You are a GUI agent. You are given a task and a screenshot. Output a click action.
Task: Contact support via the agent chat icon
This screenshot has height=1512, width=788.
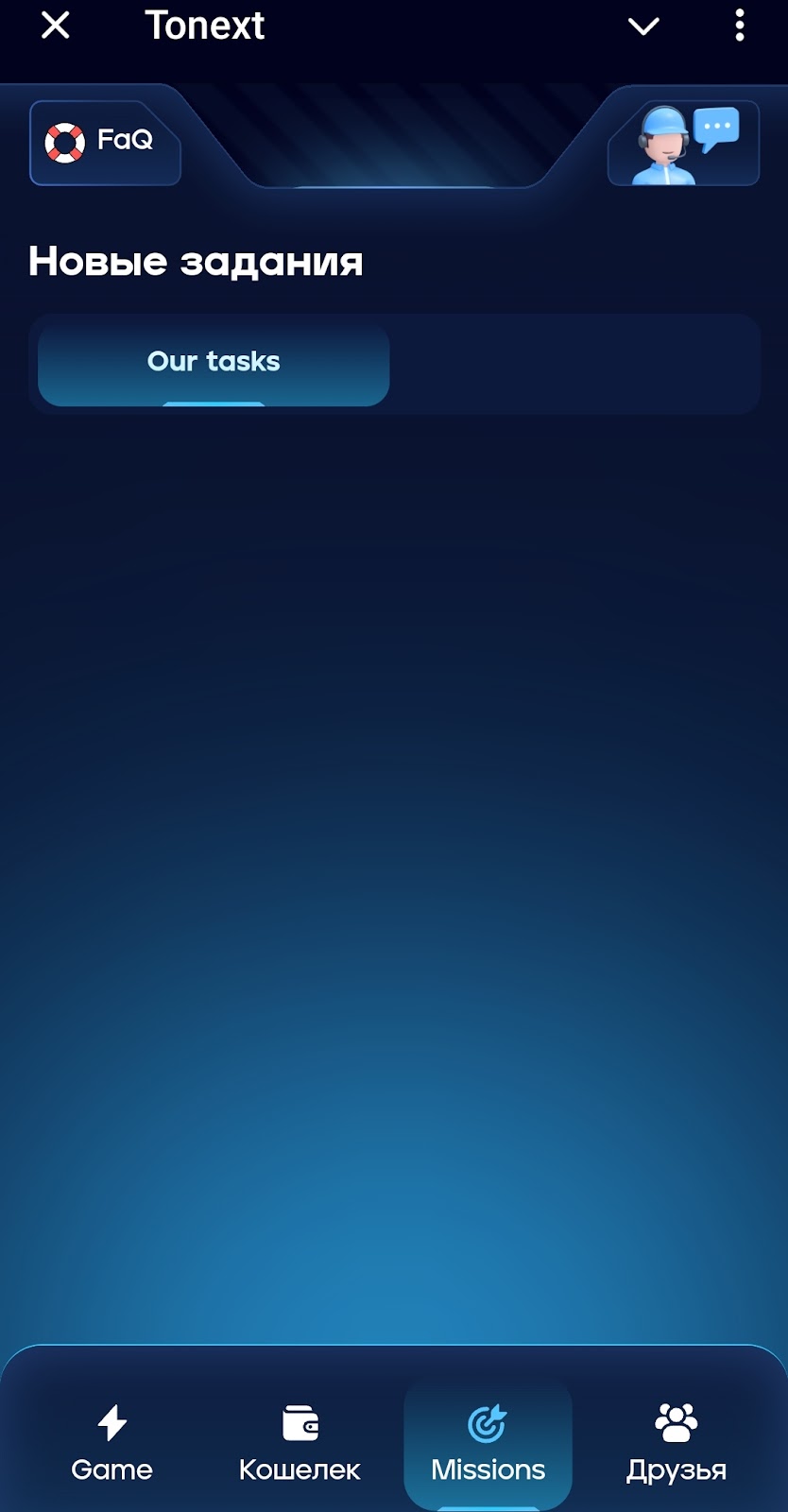683,143
